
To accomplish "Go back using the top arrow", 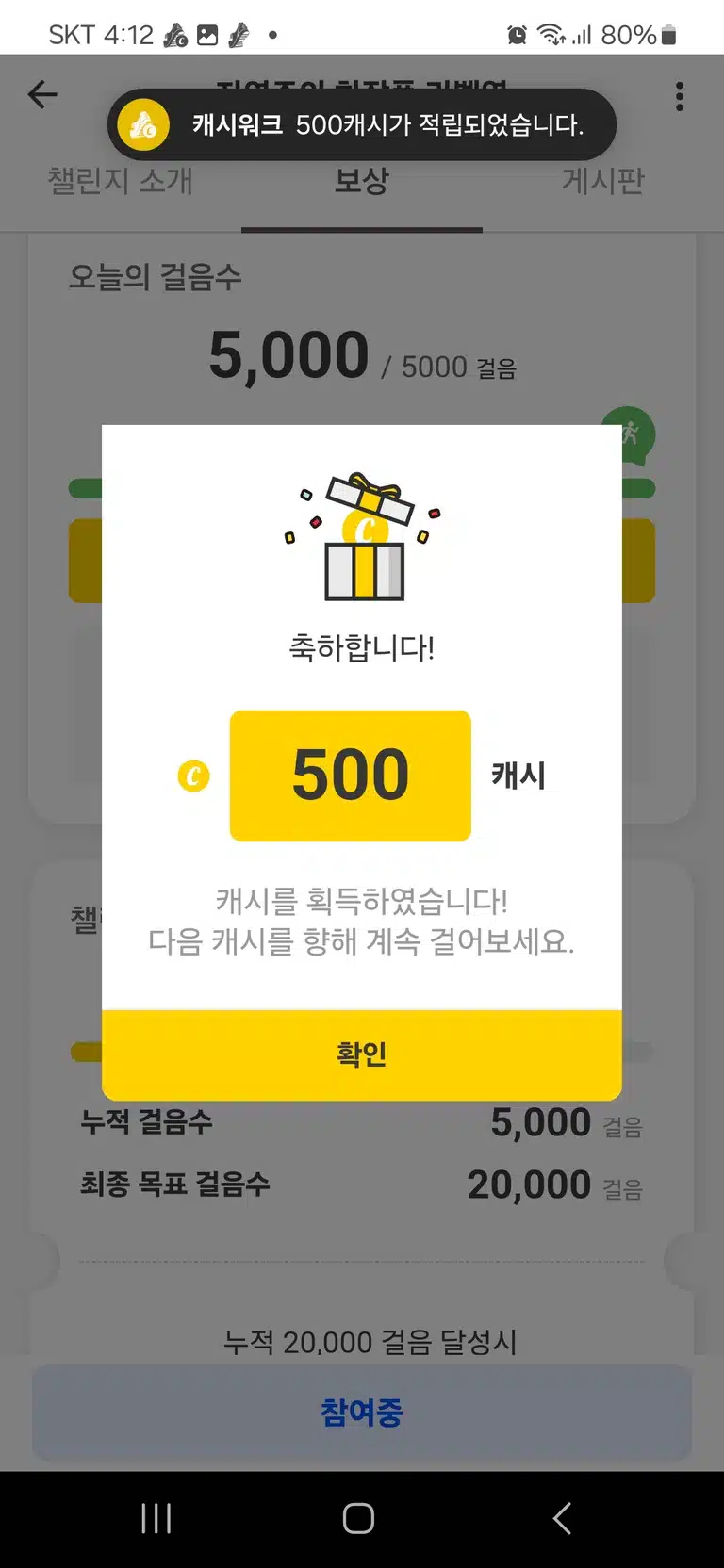I will pyautogui.click(x=42, y=94).
